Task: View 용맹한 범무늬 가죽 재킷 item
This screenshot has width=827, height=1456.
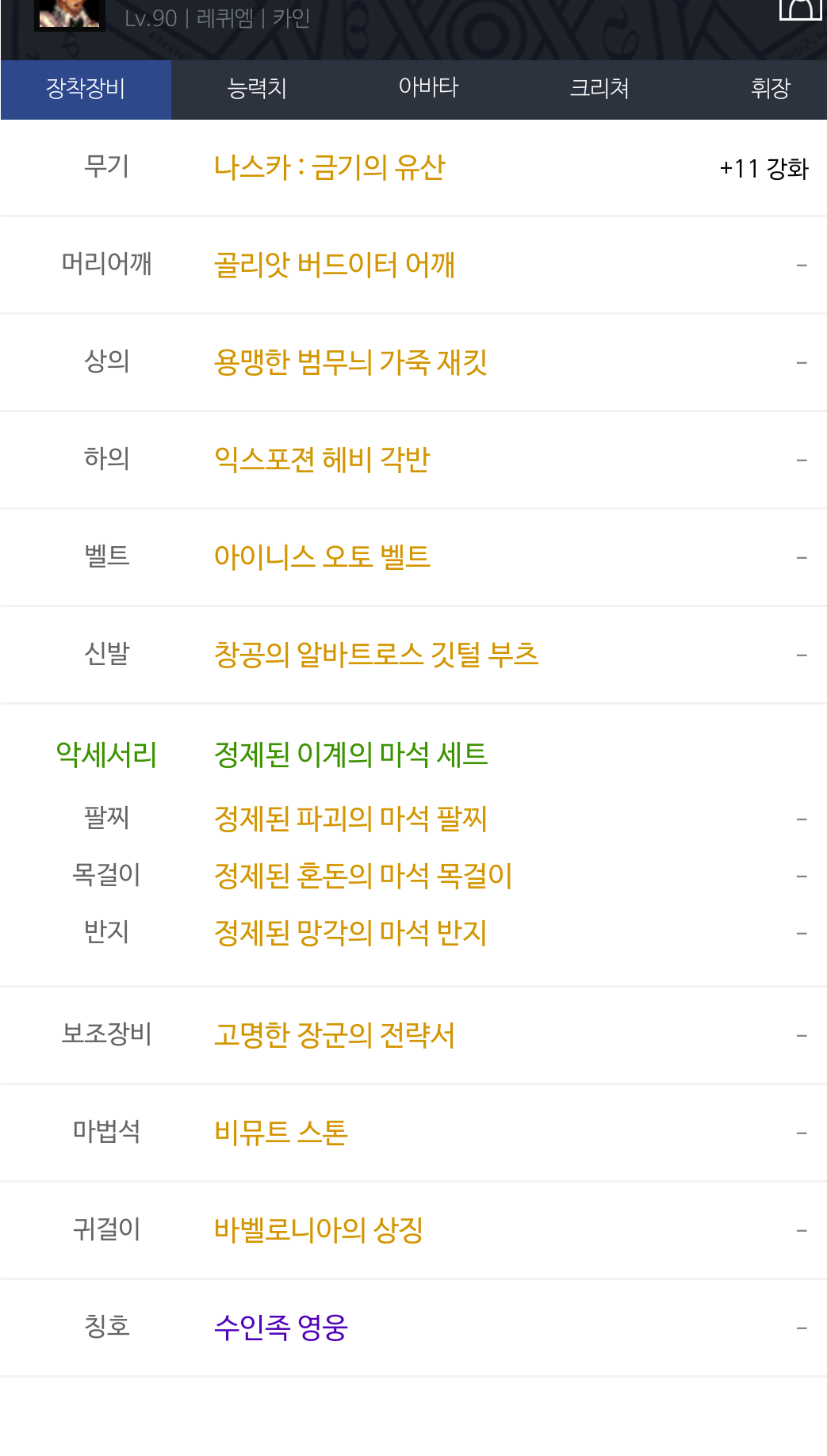Action: [x=350, y=362]
